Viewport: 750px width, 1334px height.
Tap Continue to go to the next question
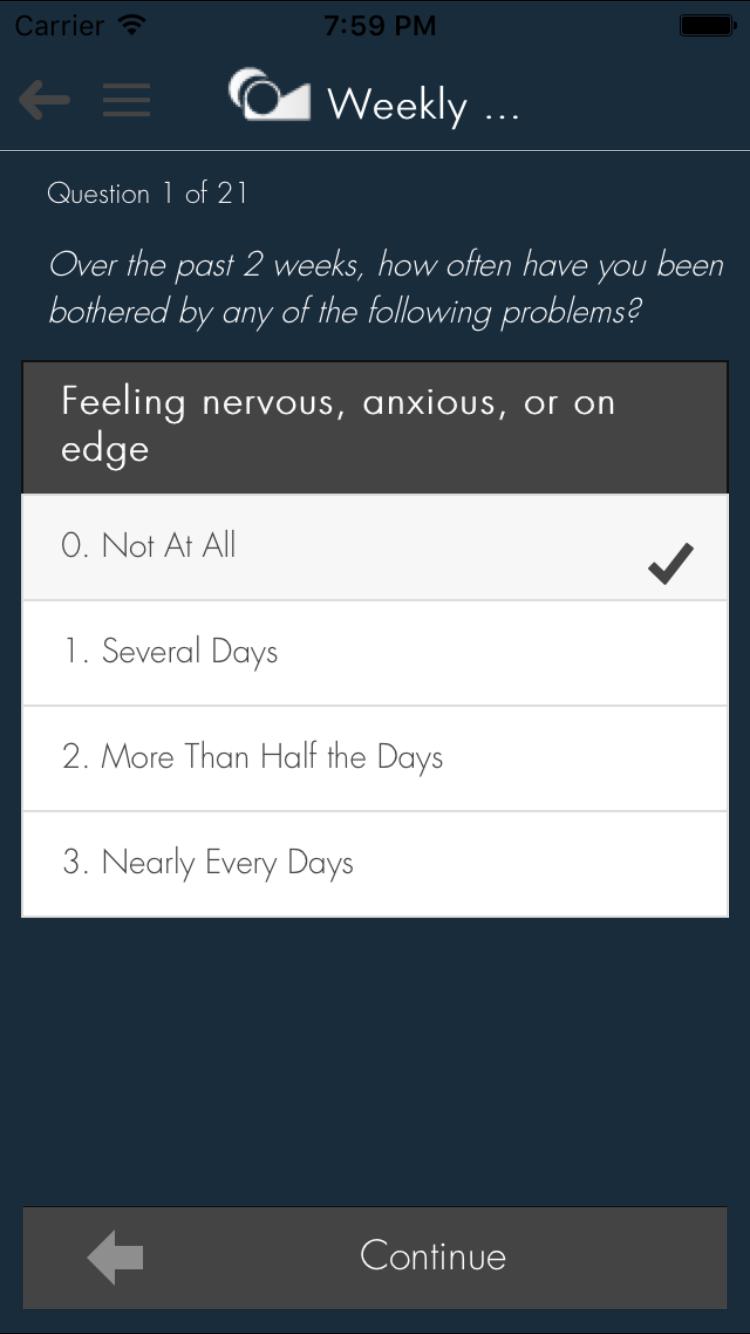point(432,1257)
